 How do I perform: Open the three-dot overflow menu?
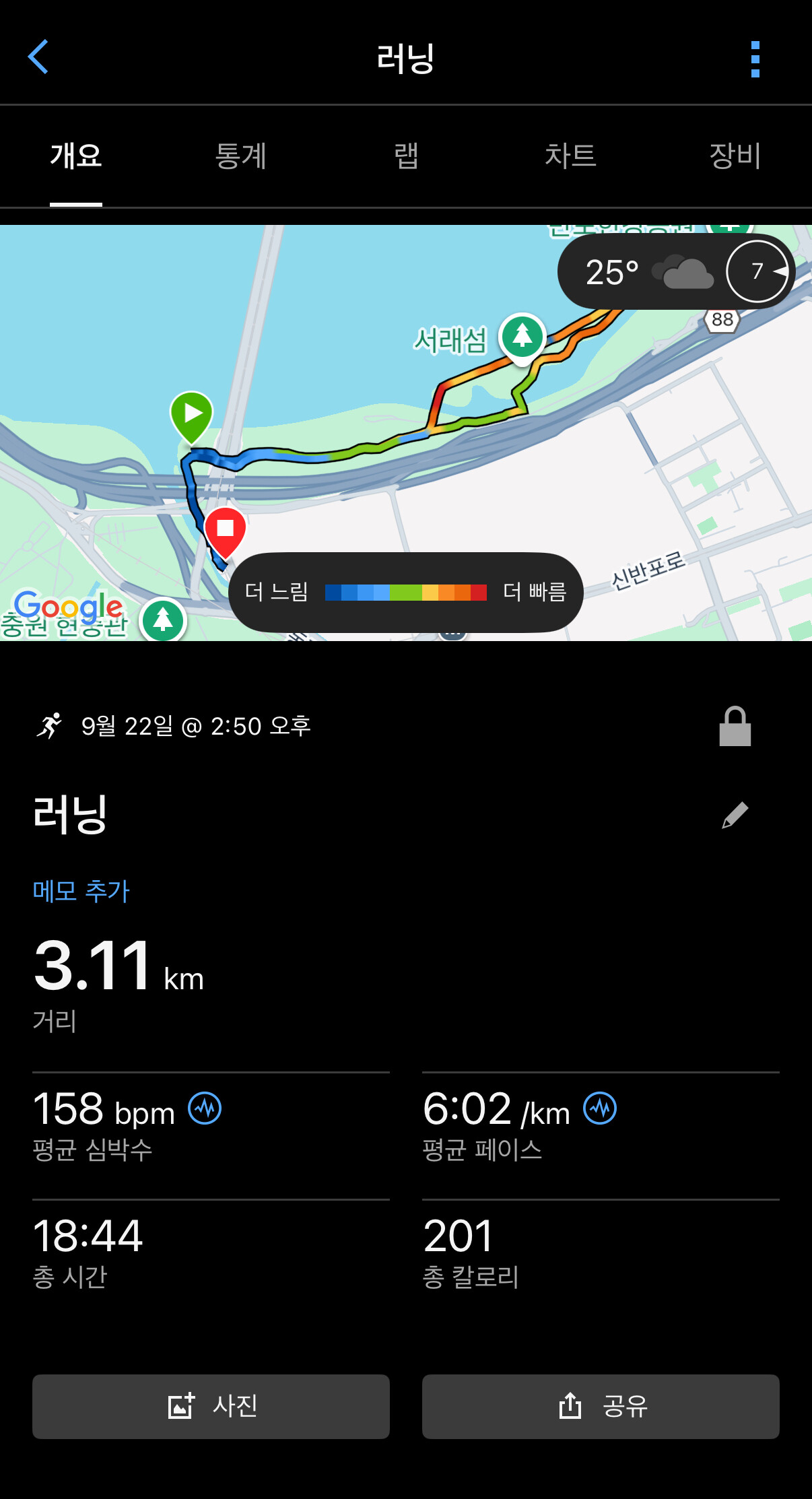coord(755,59)
